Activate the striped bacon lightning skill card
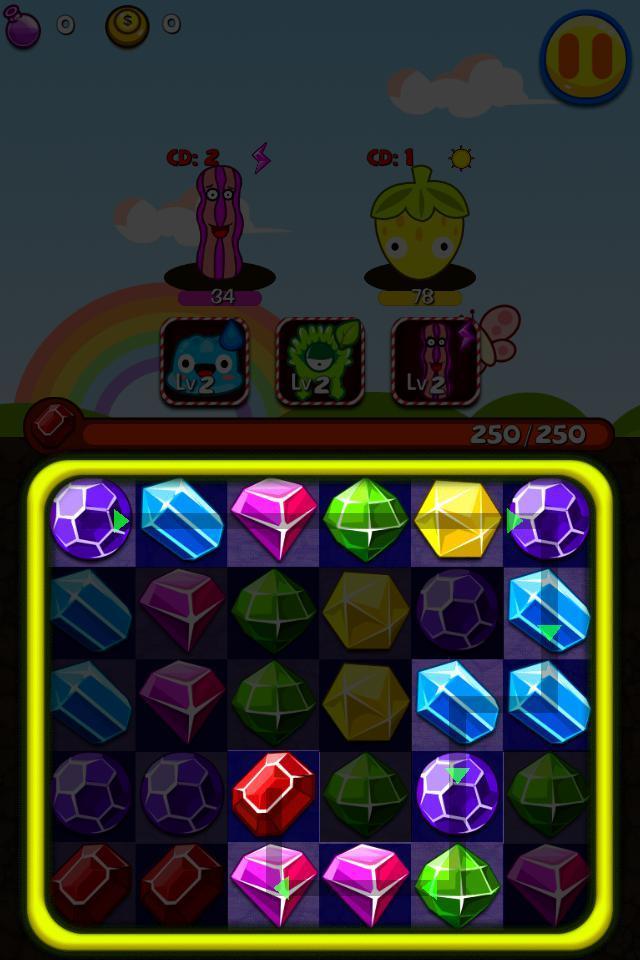Viewport: 640px width, 960px height. click(x=435, y=361)
